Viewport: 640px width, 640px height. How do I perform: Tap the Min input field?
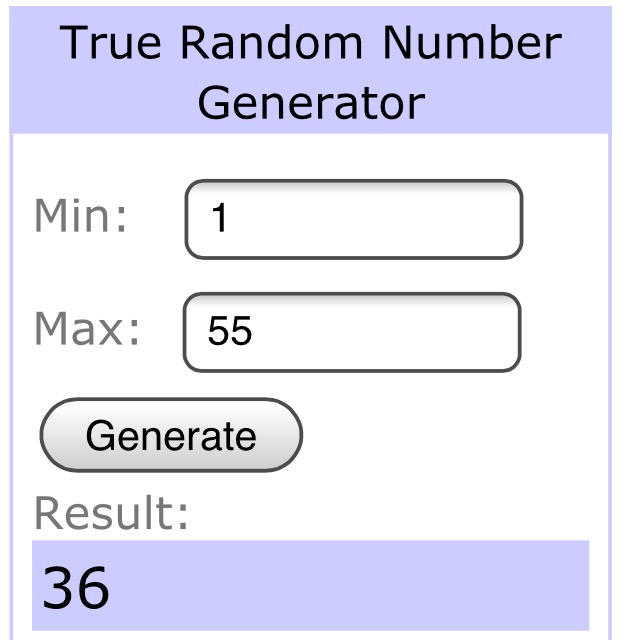353,219
